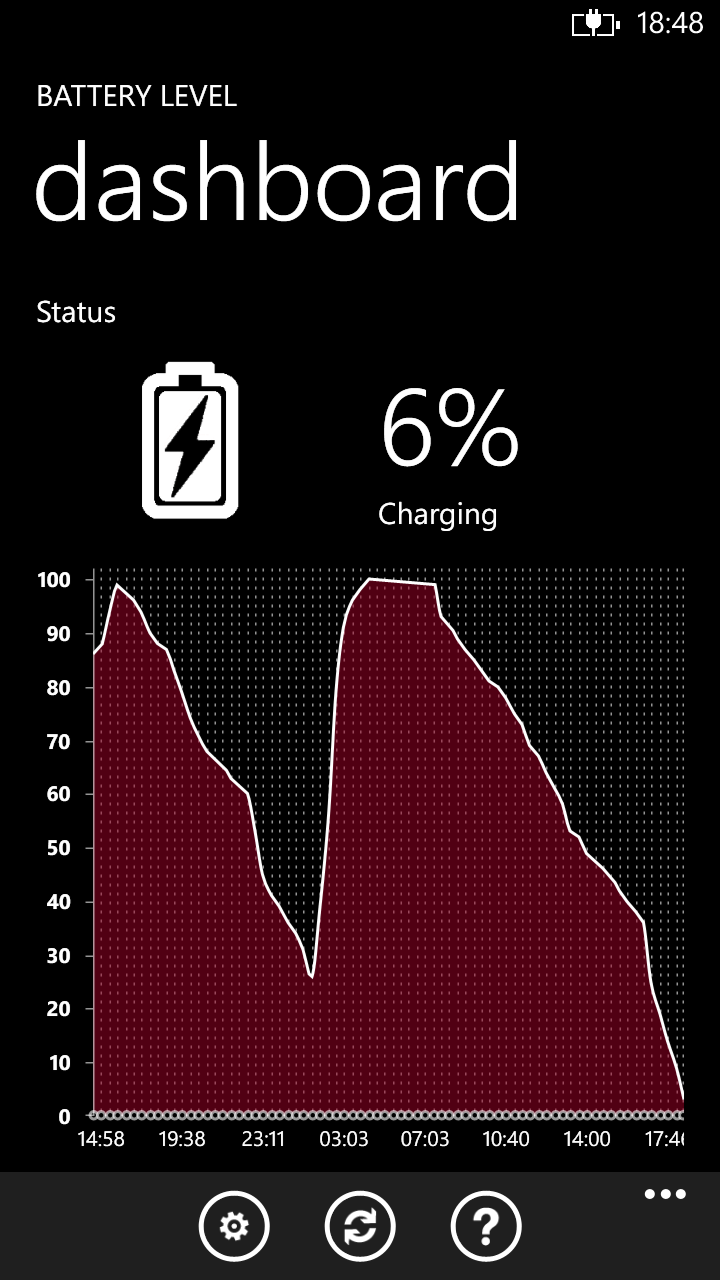Open the settings gear button
The image size is (720, 1280).
point(234,1225)
